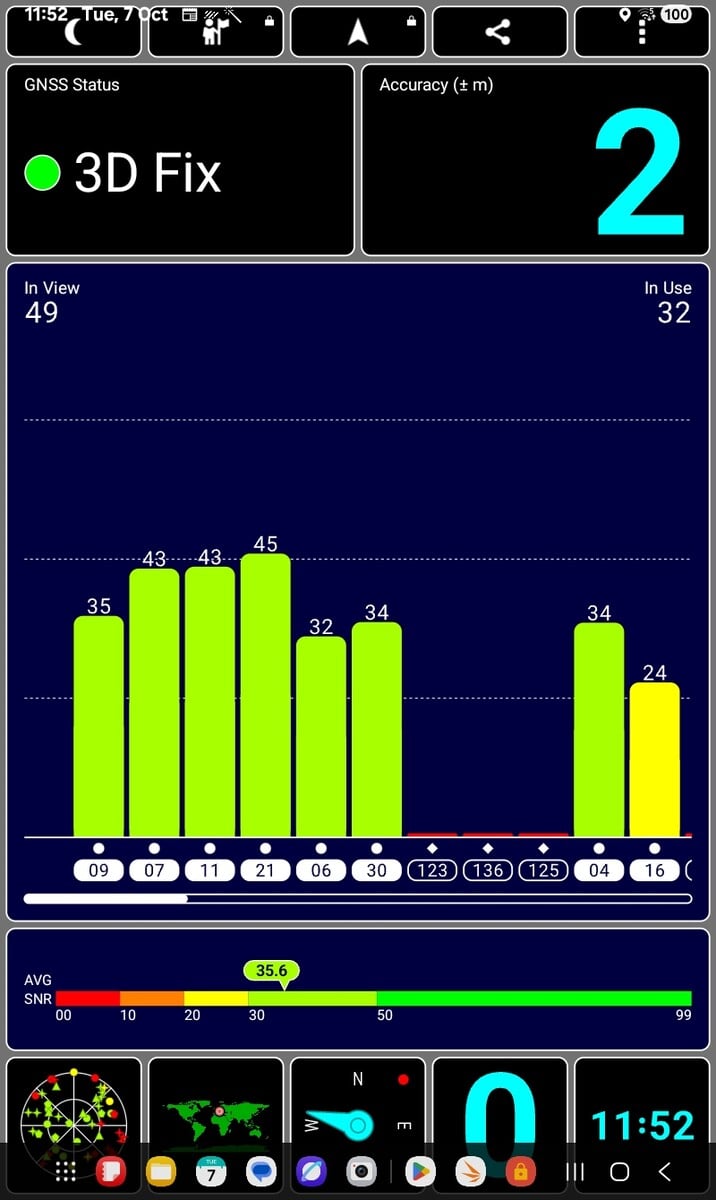Open the locked navigation arrow tool
The width and height of the screenshot is (716, 1200).
pos(358,33)
